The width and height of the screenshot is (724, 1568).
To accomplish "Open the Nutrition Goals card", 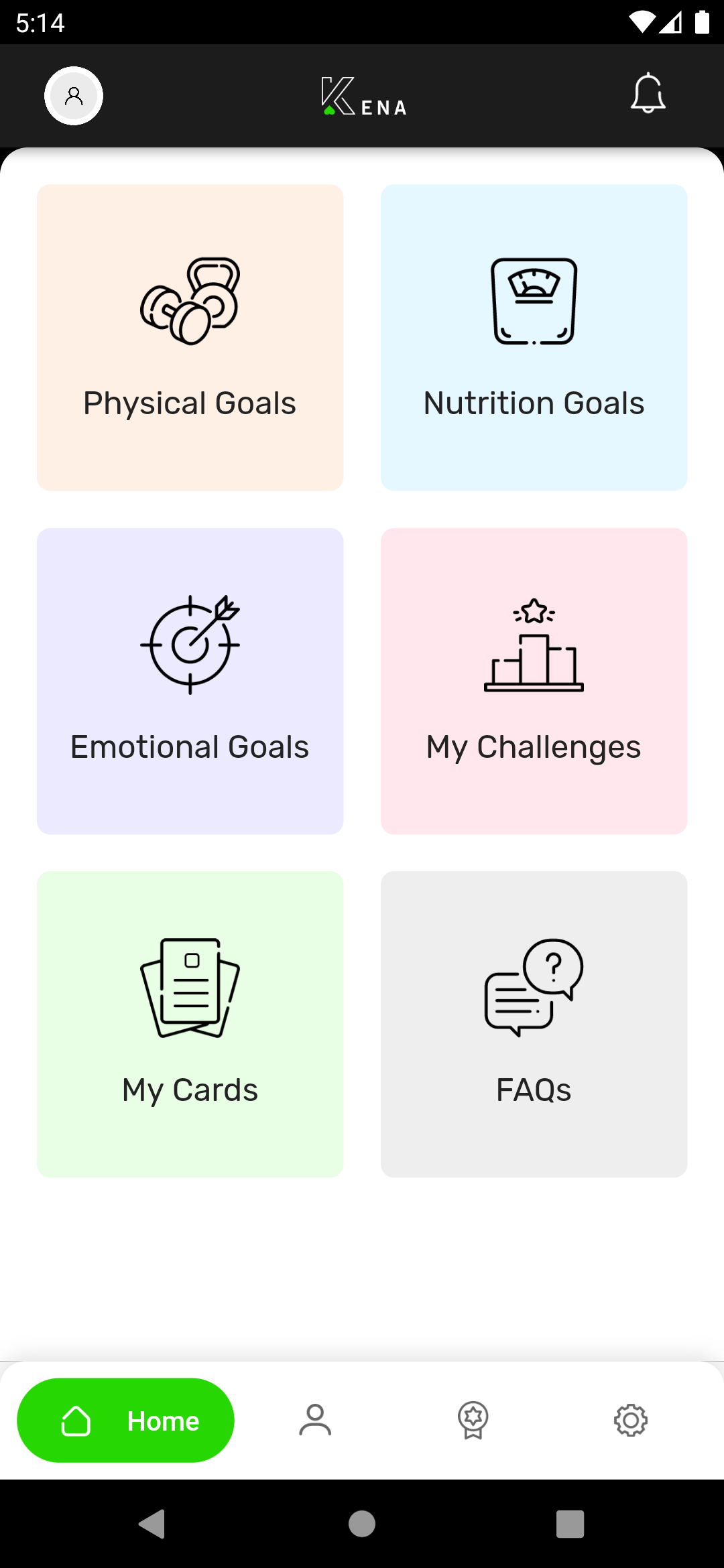I will pos(534,337).
